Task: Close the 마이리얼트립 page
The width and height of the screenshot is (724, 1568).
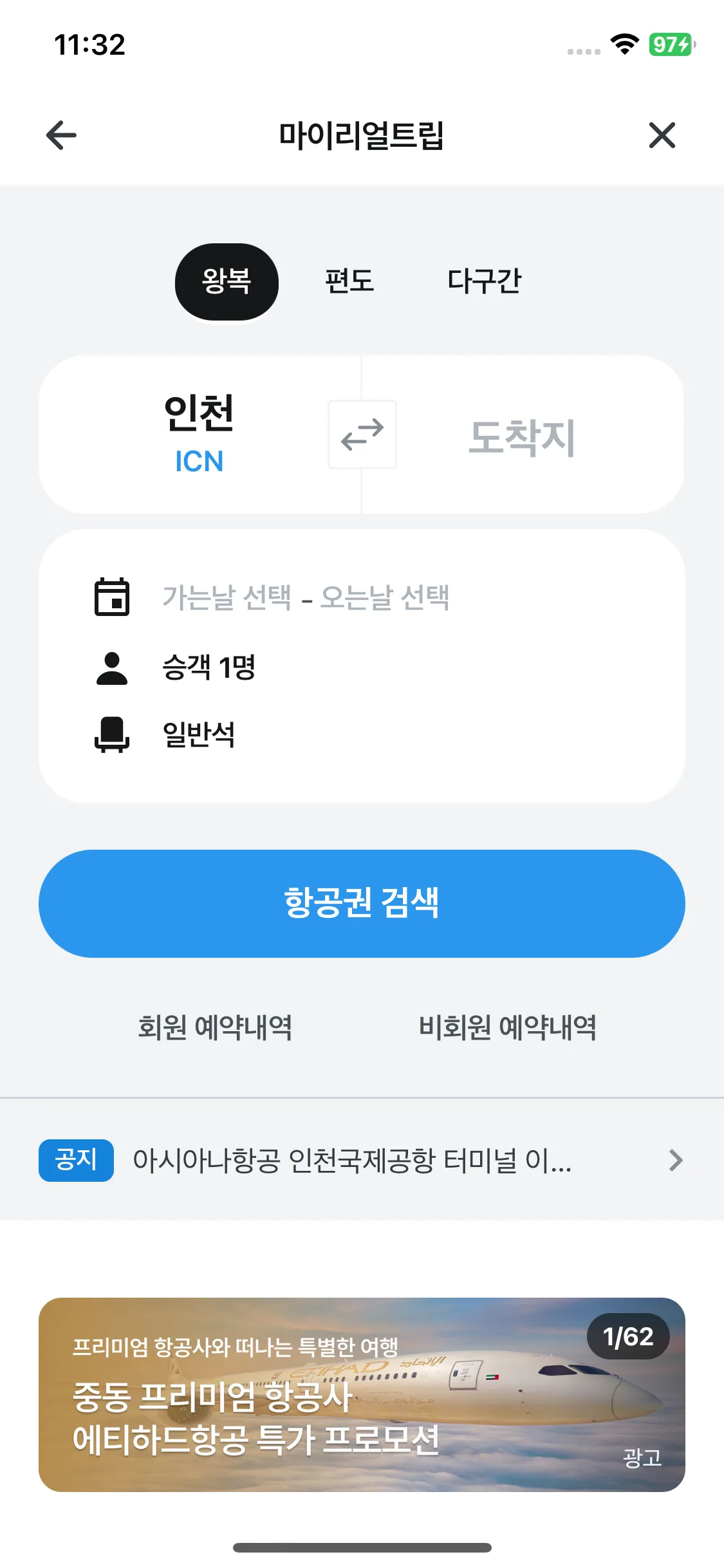Action: pyautogui.click(x=662, y=135)
